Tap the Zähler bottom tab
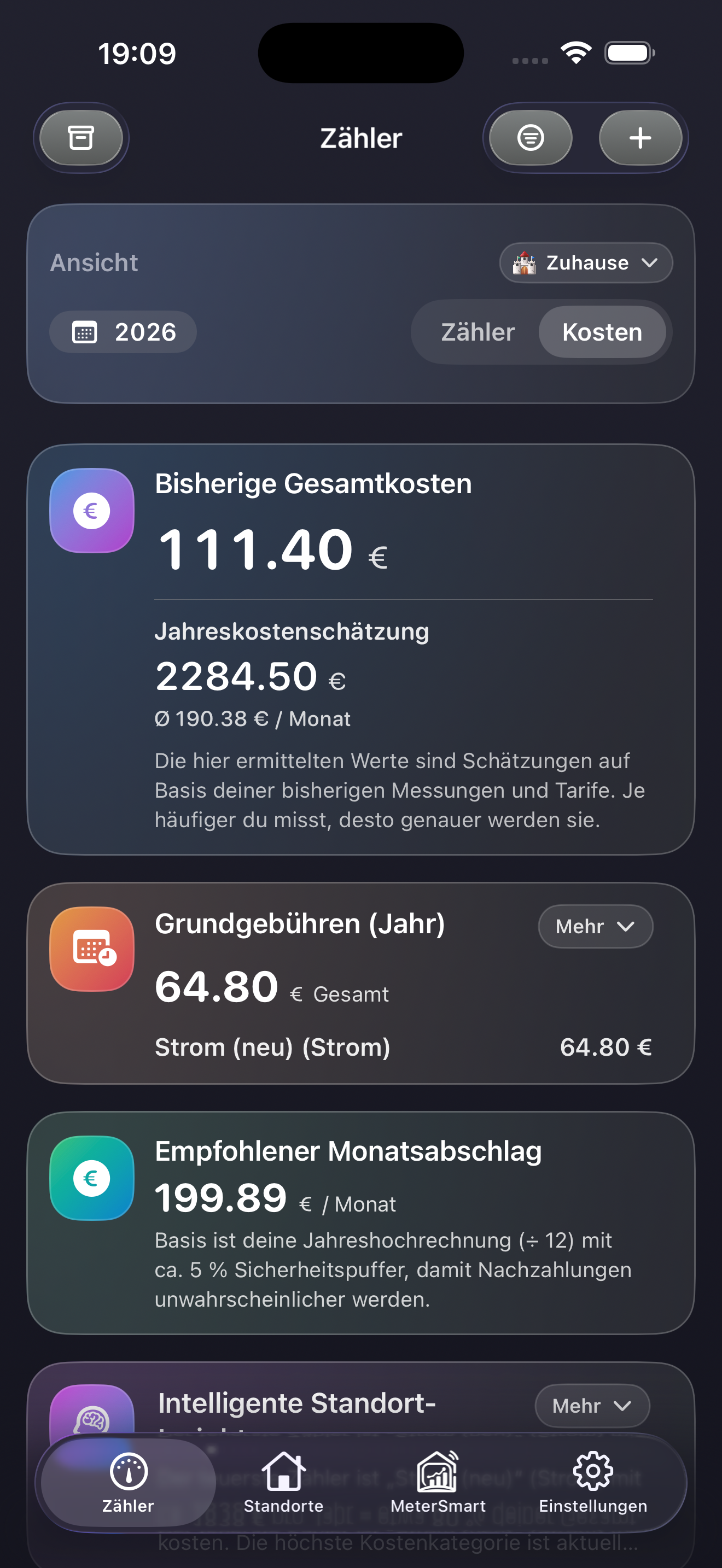 129,1482
